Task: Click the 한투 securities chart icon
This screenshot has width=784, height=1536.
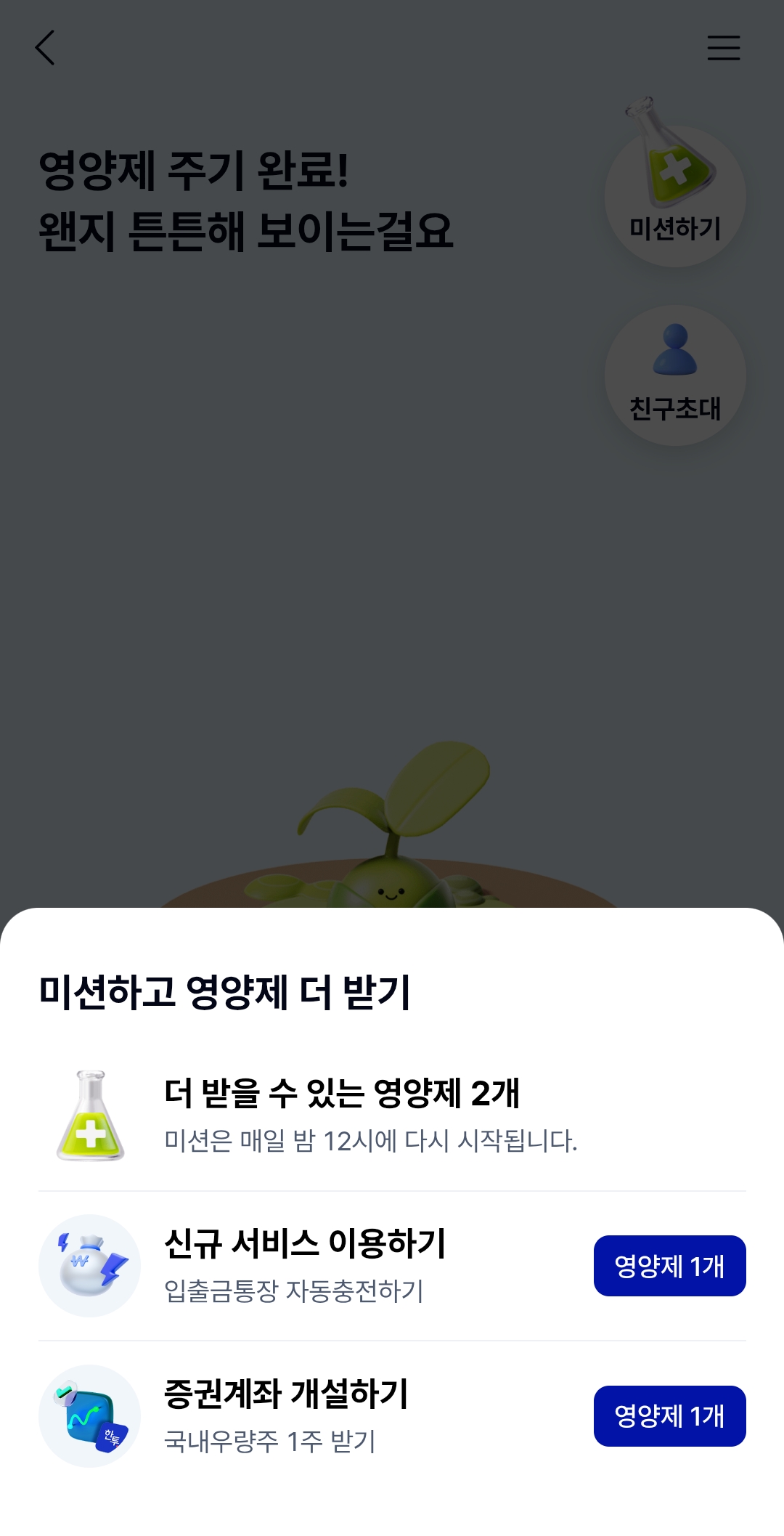Action: (x=87, y=1416)
